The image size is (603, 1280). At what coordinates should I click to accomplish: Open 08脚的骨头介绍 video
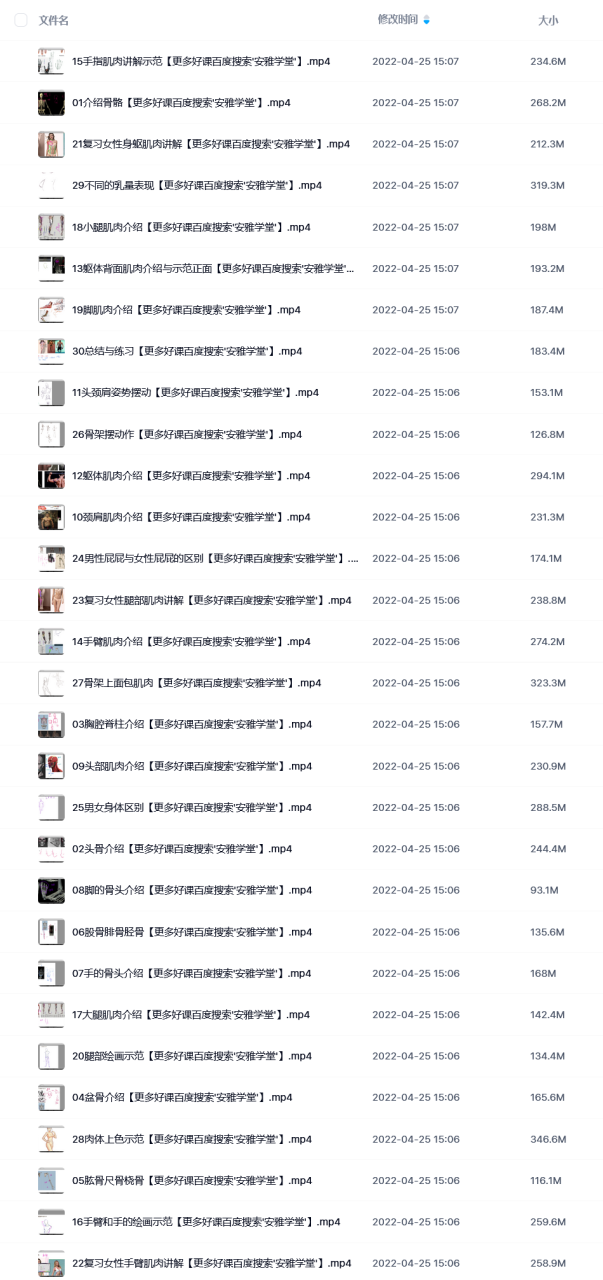click(x=191, y=890)
